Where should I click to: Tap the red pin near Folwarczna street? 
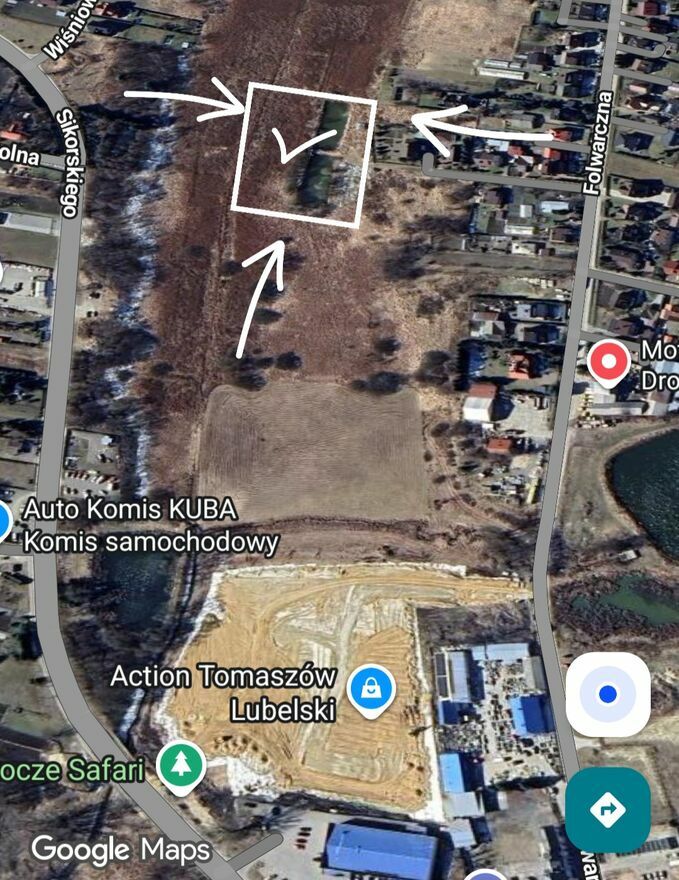[608, 361]
